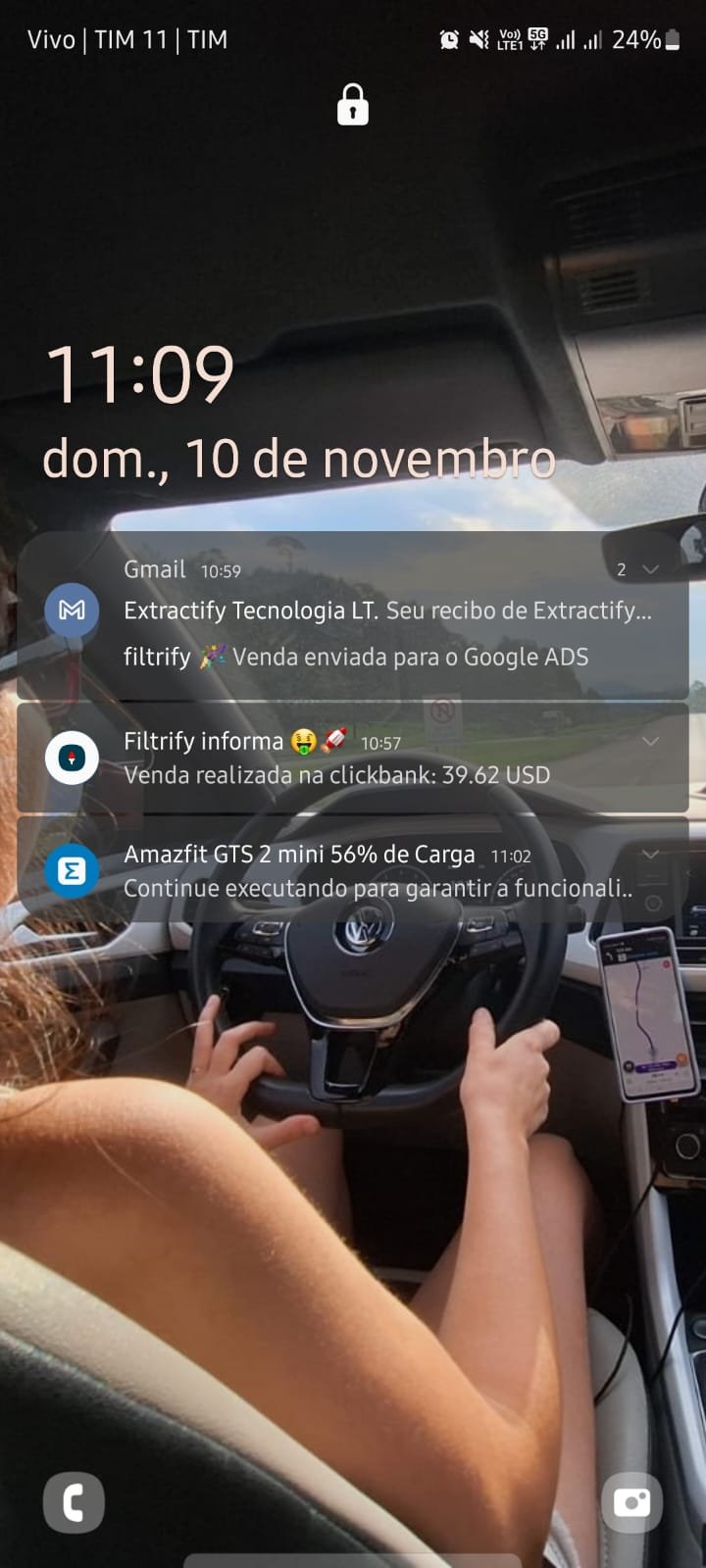The width and height of the screenshot is (706, 1568).
Task: Open the Gmail notification from Extractify Tecnologia
Action: tap(386, 611)
